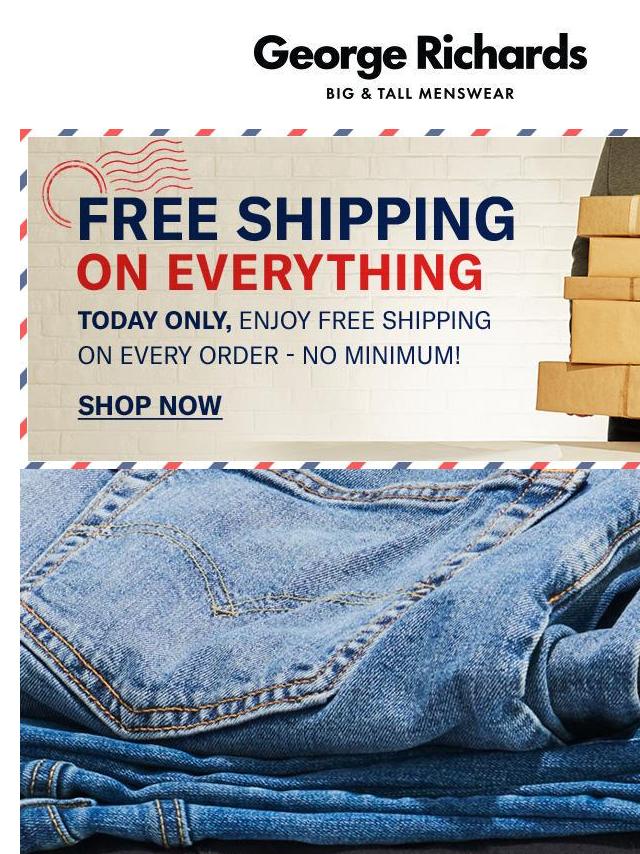Open the jeans promotional image
The width and height of the screenshot is (640, 854).
pos(330,660)
